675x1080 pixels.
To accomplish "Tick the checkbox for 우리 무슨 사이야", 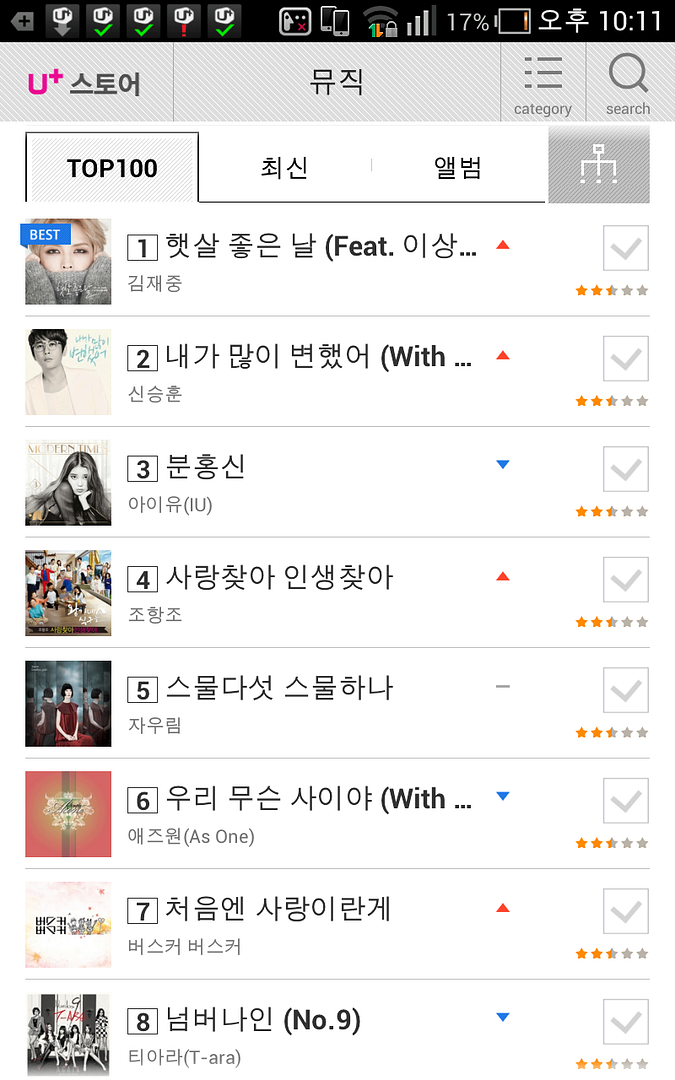I will coord(626,800).
